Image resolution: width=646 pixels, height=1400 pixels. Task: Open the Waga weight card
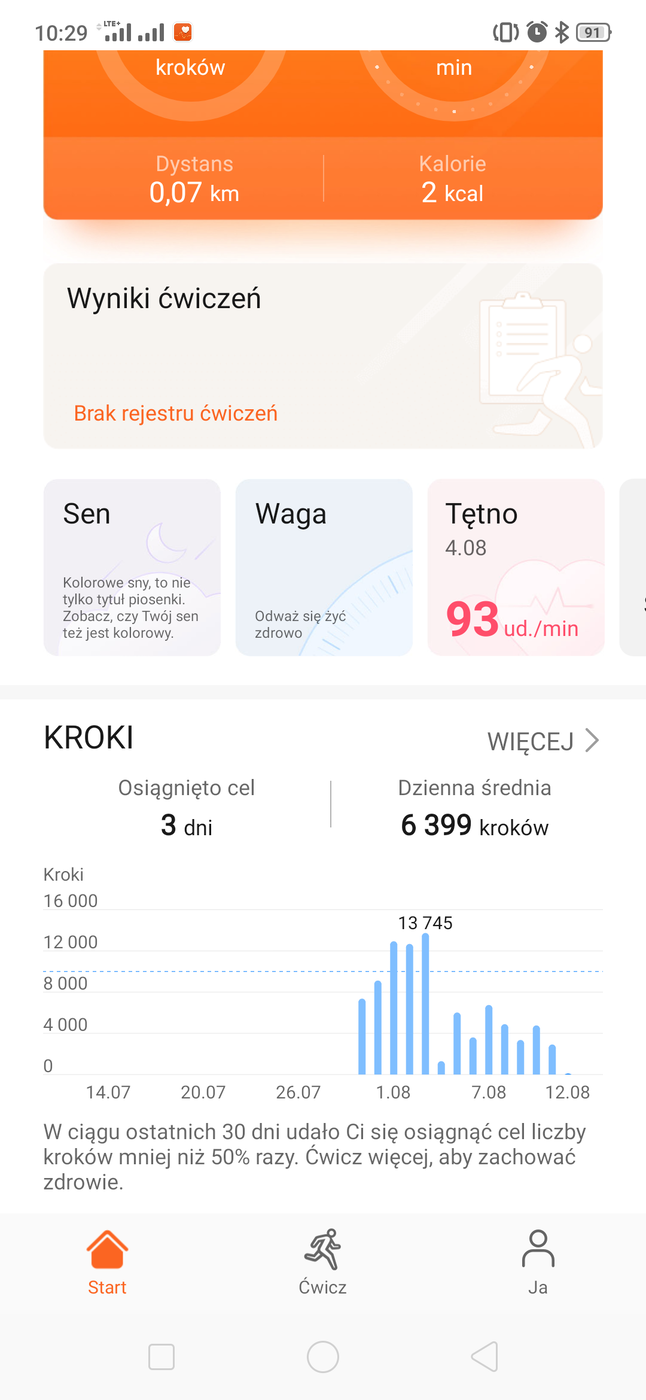click(x=324, y=567)
